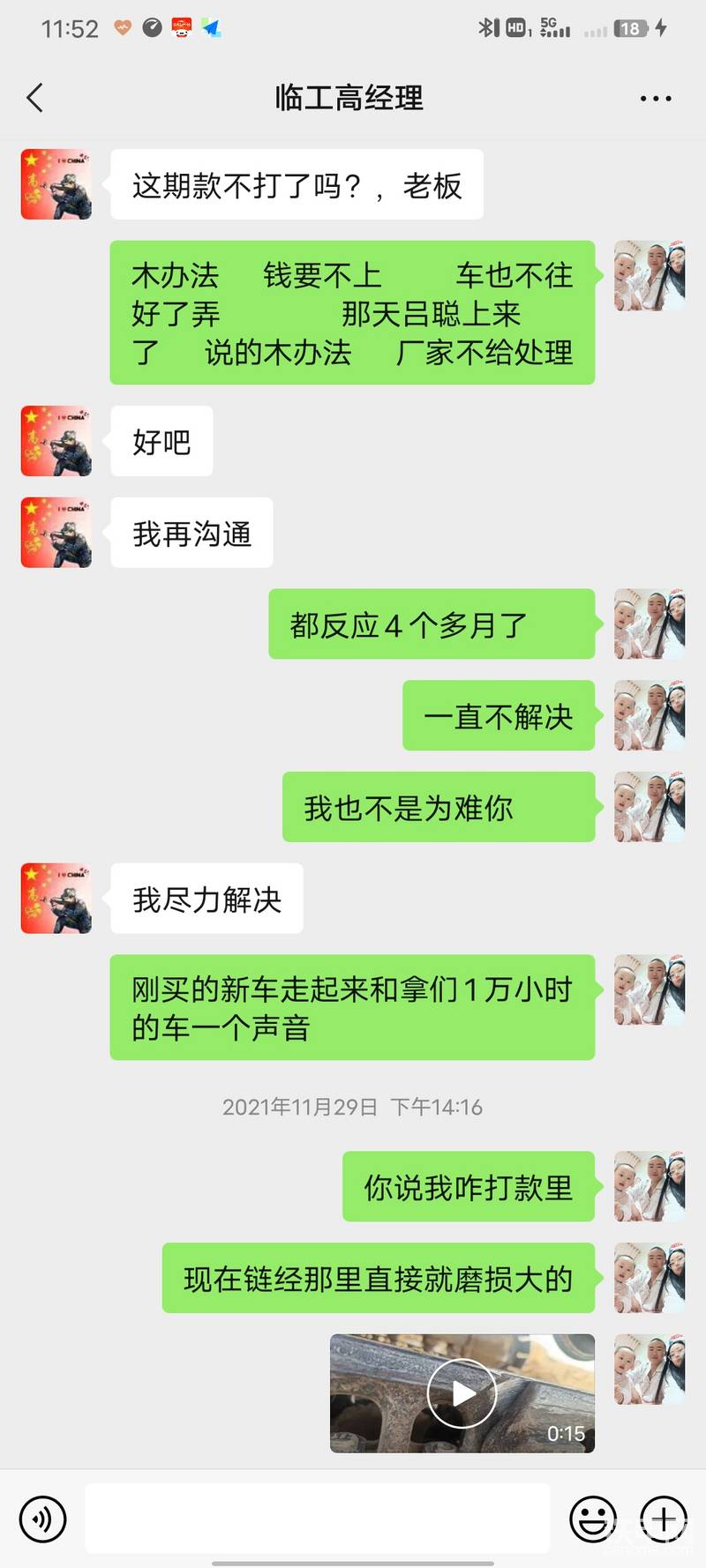The height and width of the screenshot is (1568, 706).
Task: Play the 0:15 video message
Action: 462,1393
